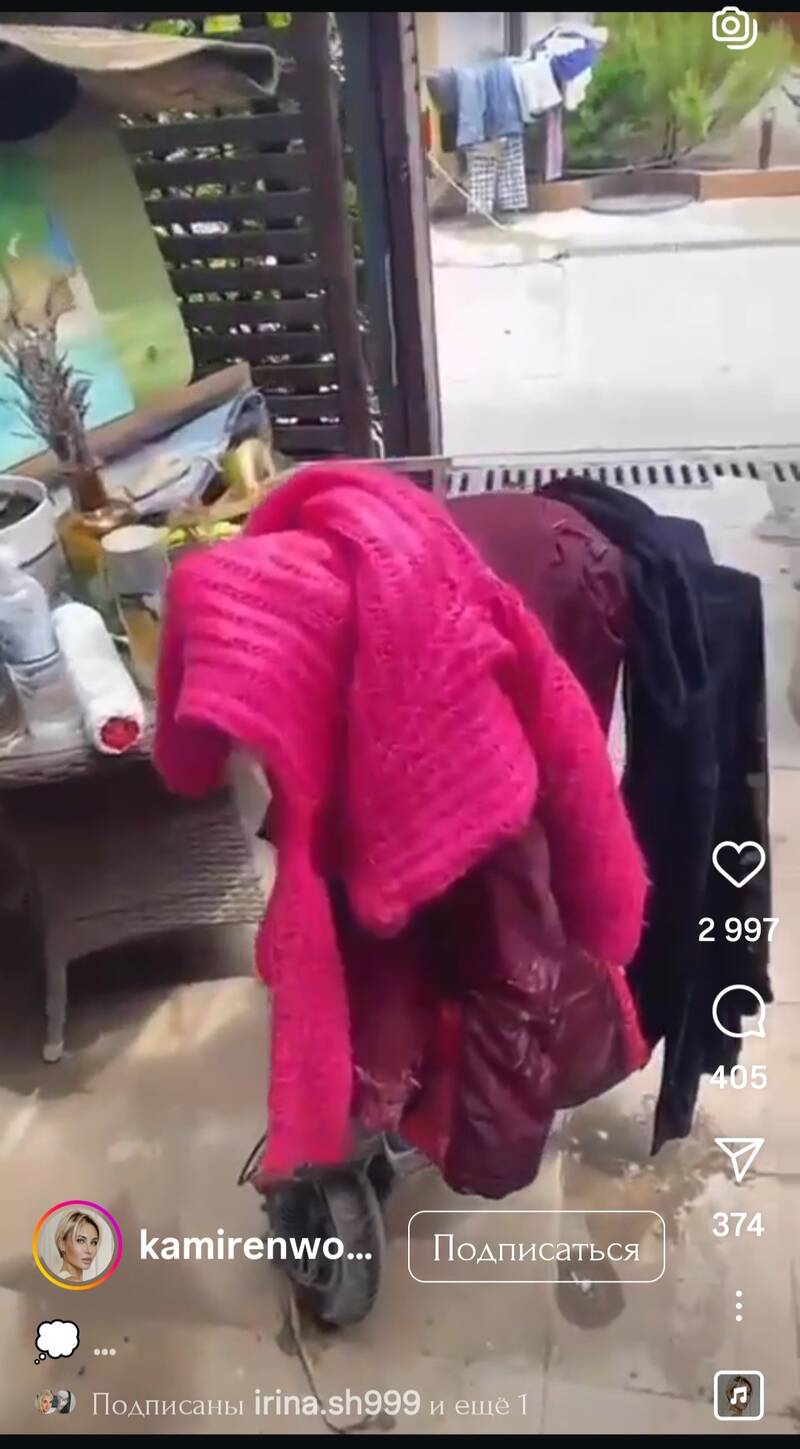Like this reel with the heart
This screenshot has height=1449, width=800.
click(x=738, y=863)
